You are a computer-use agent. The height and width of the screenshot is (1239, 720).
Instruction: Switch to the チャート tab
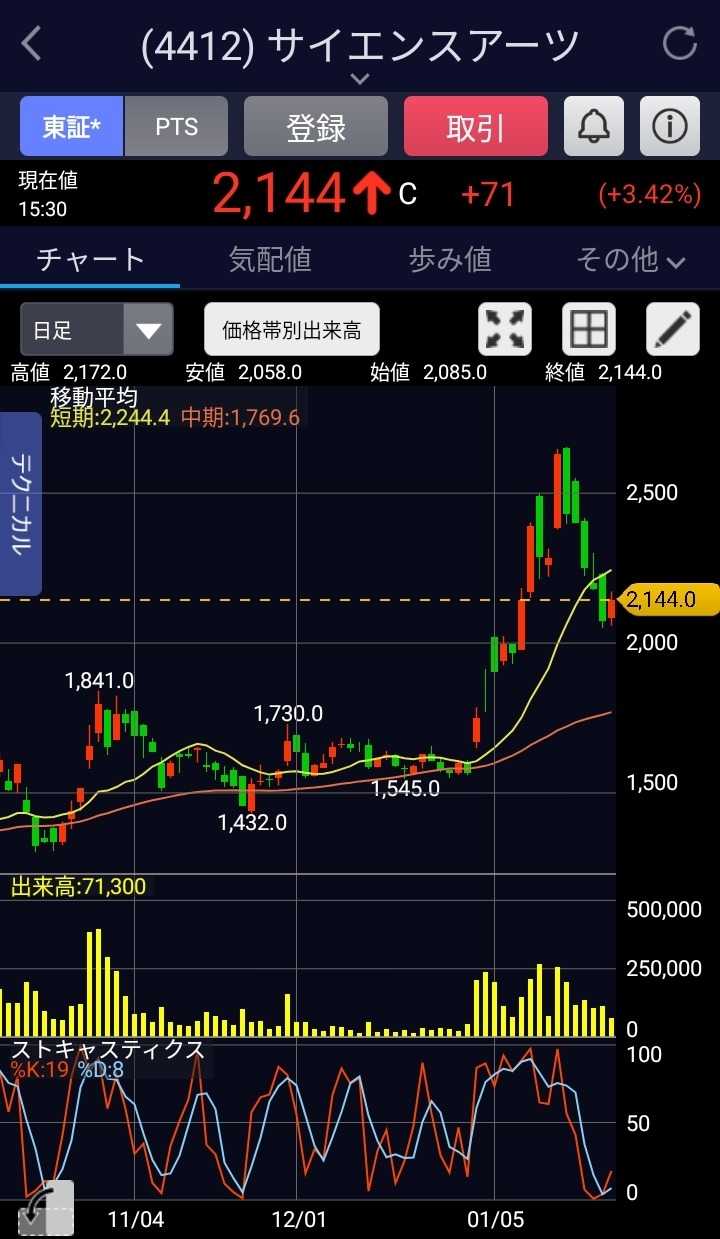[91, 260]
